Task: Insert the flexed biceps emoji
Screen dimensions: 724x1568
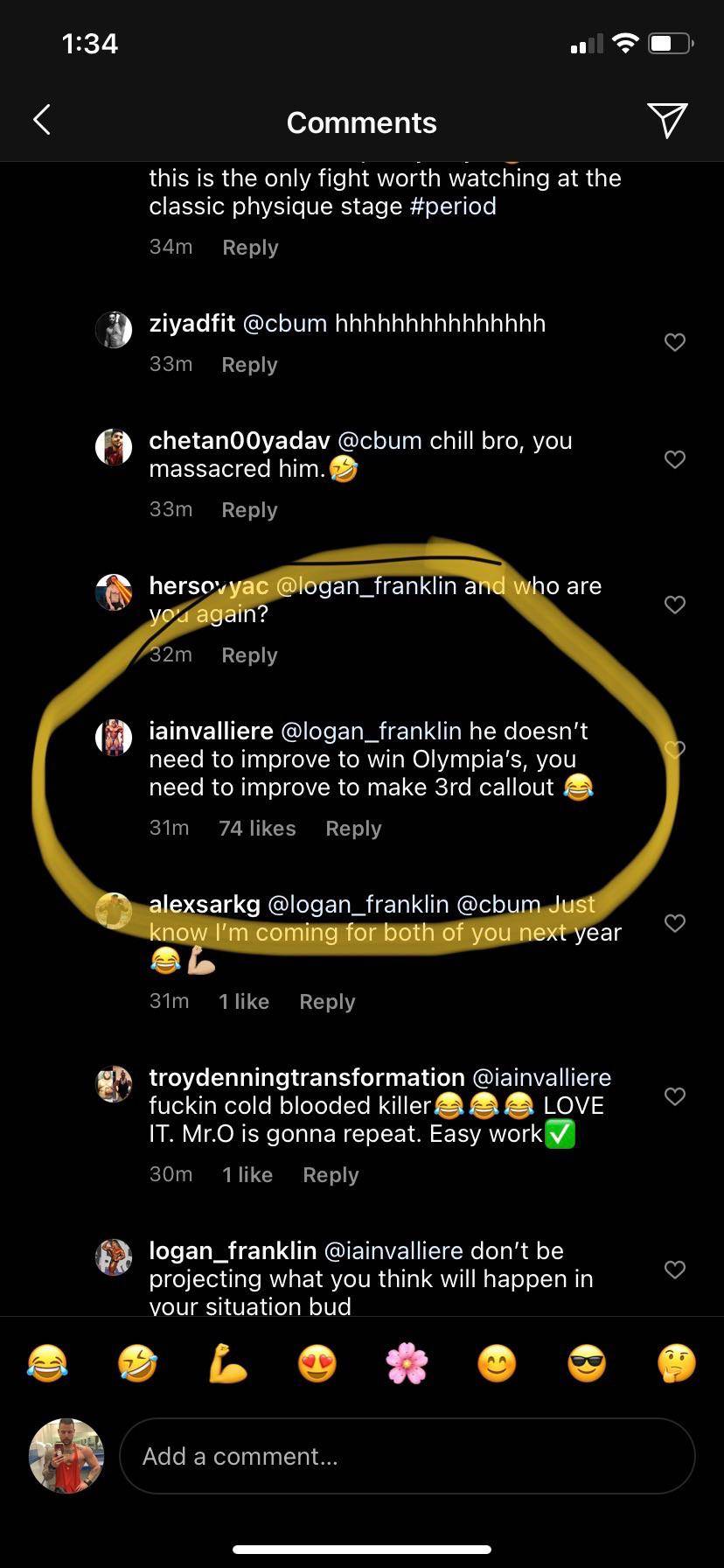Action: click(227, 1363)
